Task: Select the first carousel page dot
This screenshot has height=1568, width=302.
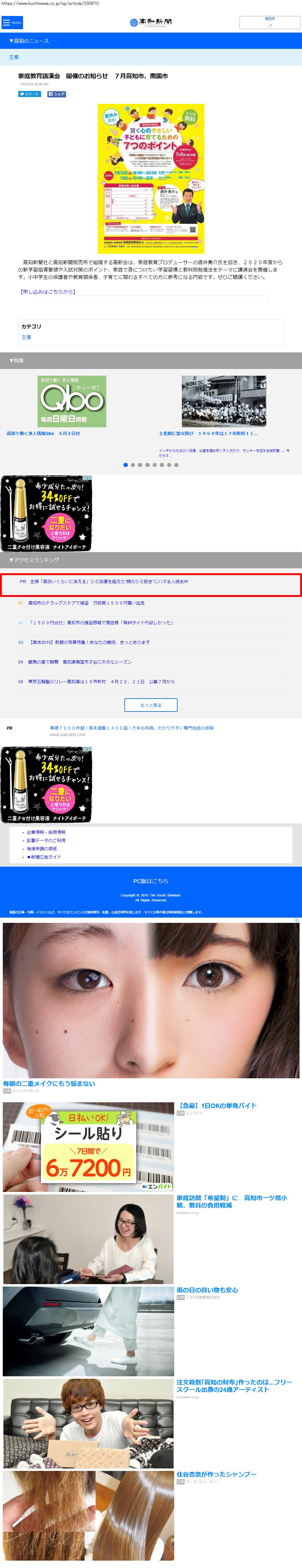Action: click(x=125, y=465)
